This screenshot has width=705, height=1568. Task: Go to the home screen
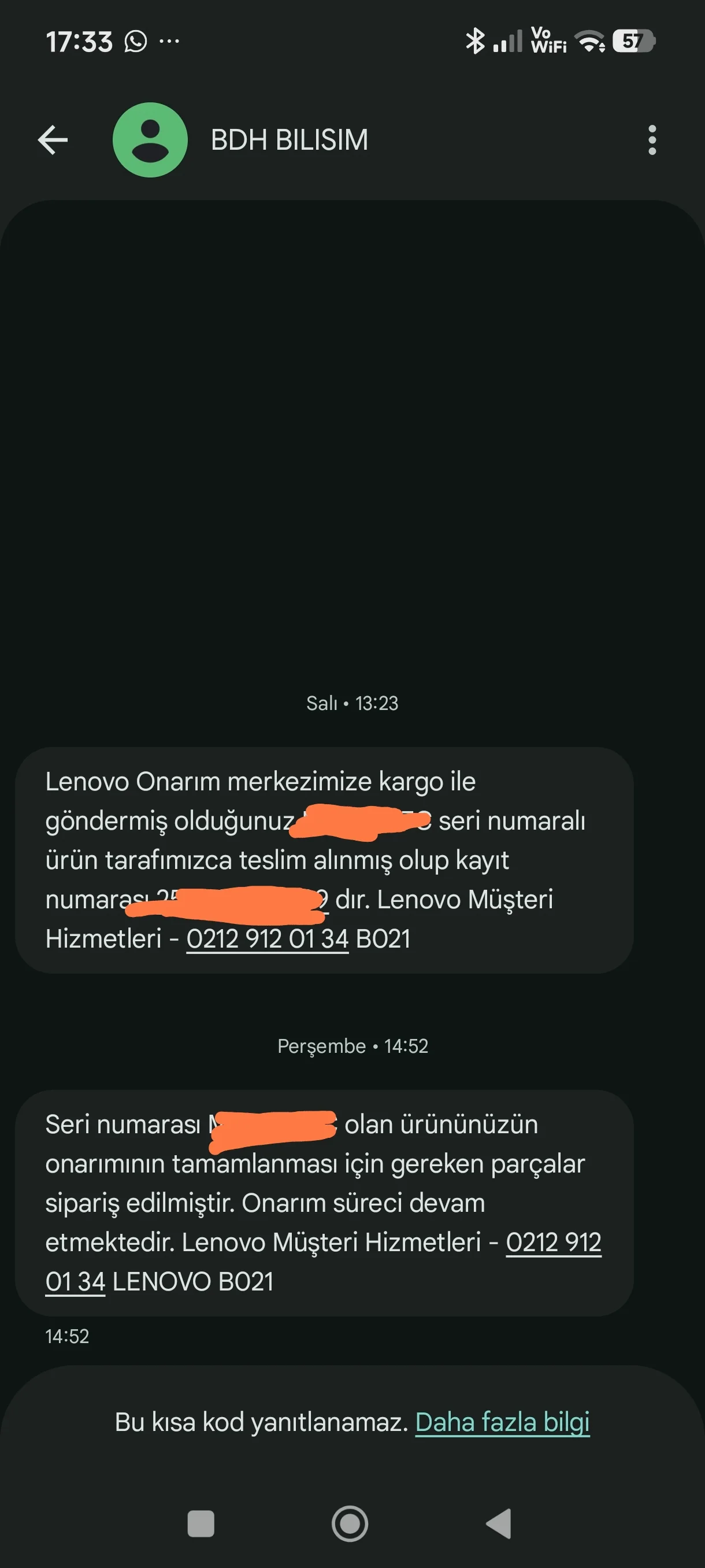pyautogui.click(x=350, y=1524)
